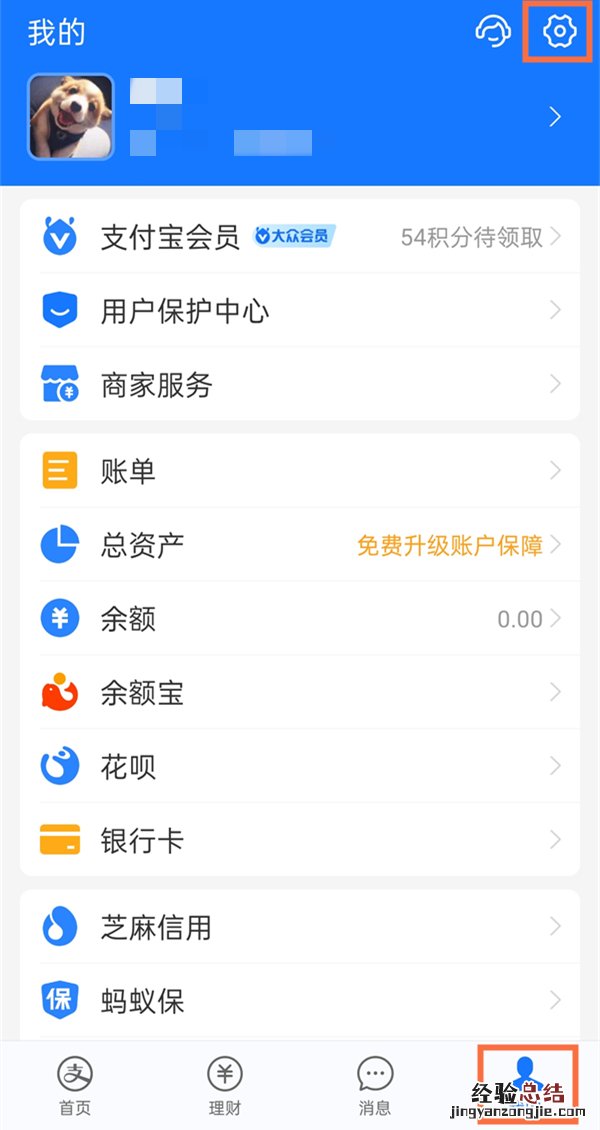View 芝麻信用 score
600x1130 pixels.
click(x=300, y=927)
